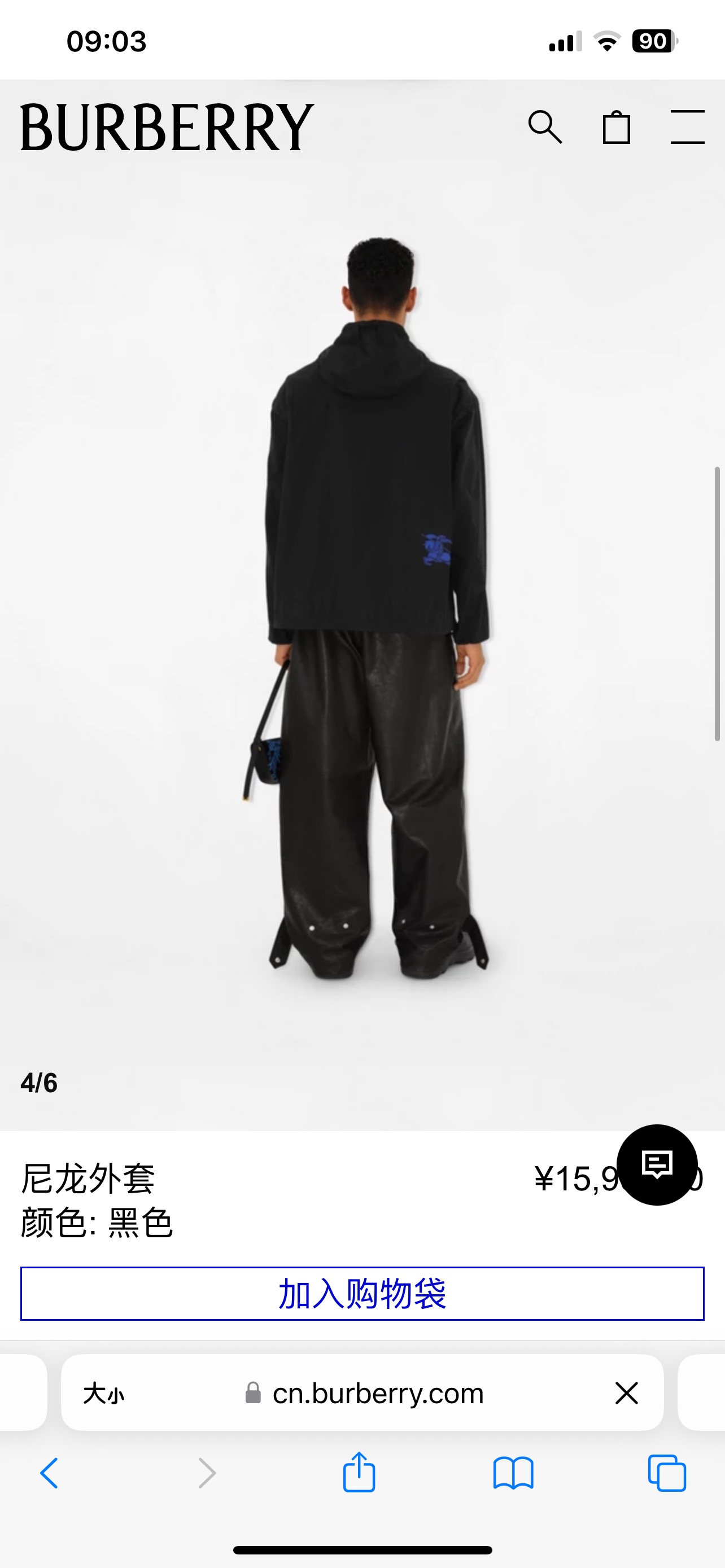Tap the cn.burberry.com address bar
Viewport: 725px width, 1568px height.
[377, 1393]
